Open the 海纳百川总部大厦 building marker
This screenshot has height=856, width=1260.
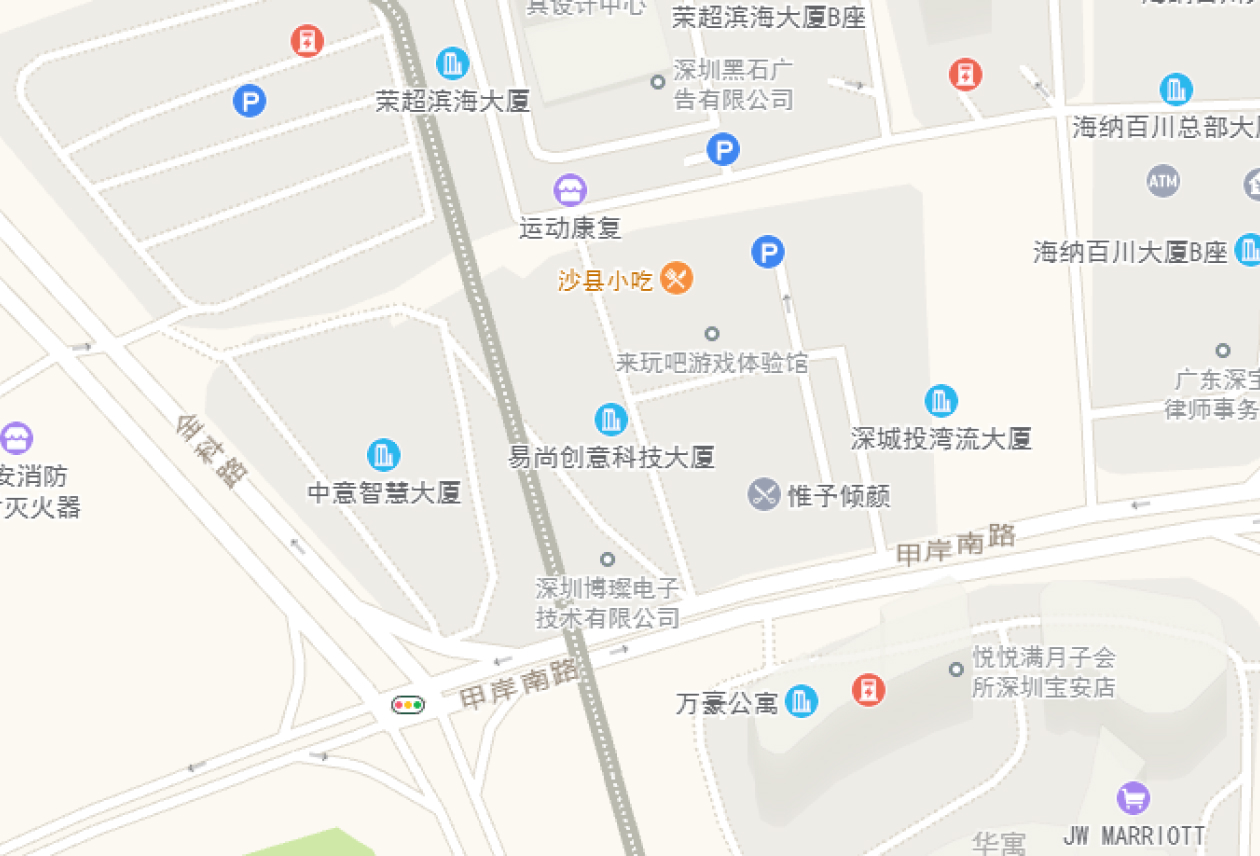[1176, 90]
